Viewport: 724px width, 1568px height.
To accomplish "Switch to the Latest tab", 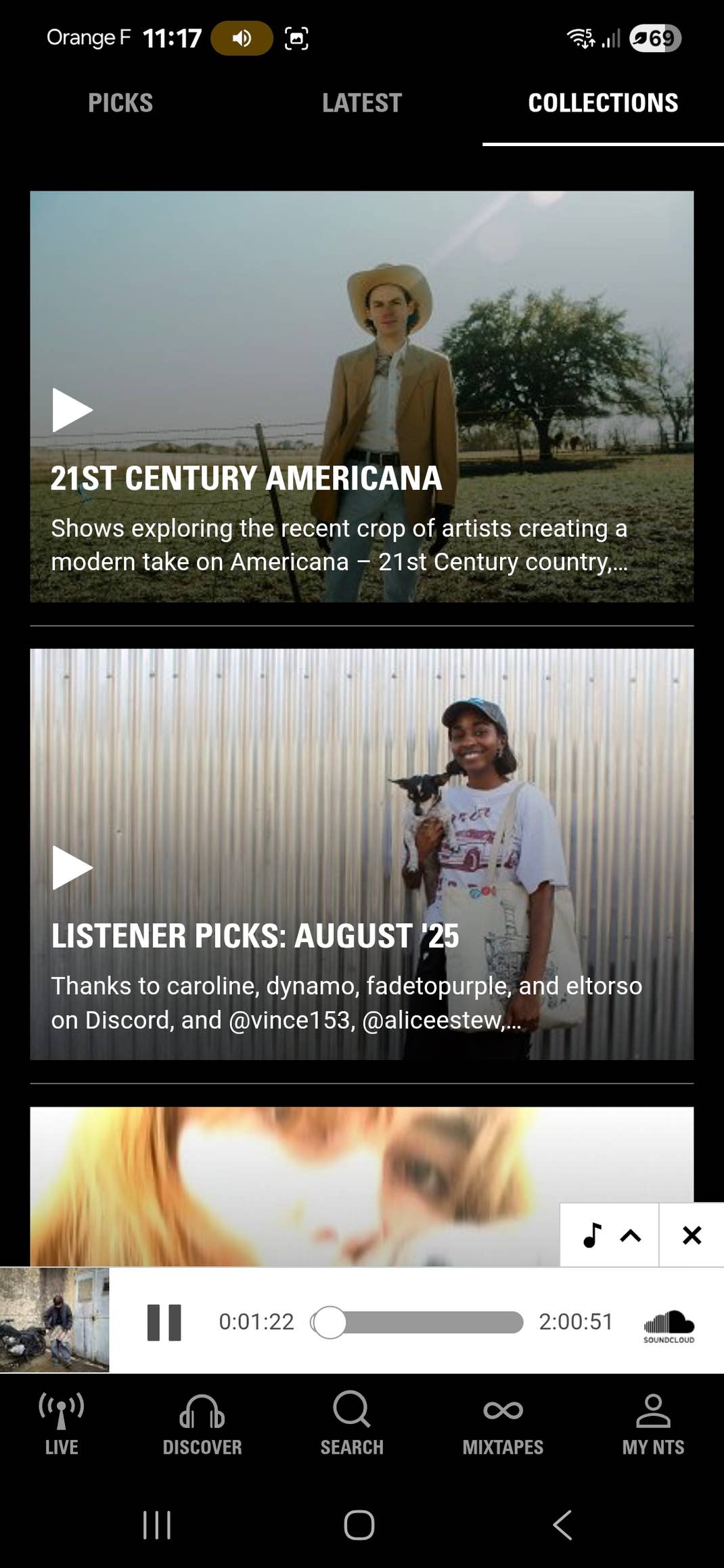I will [361, 103].
